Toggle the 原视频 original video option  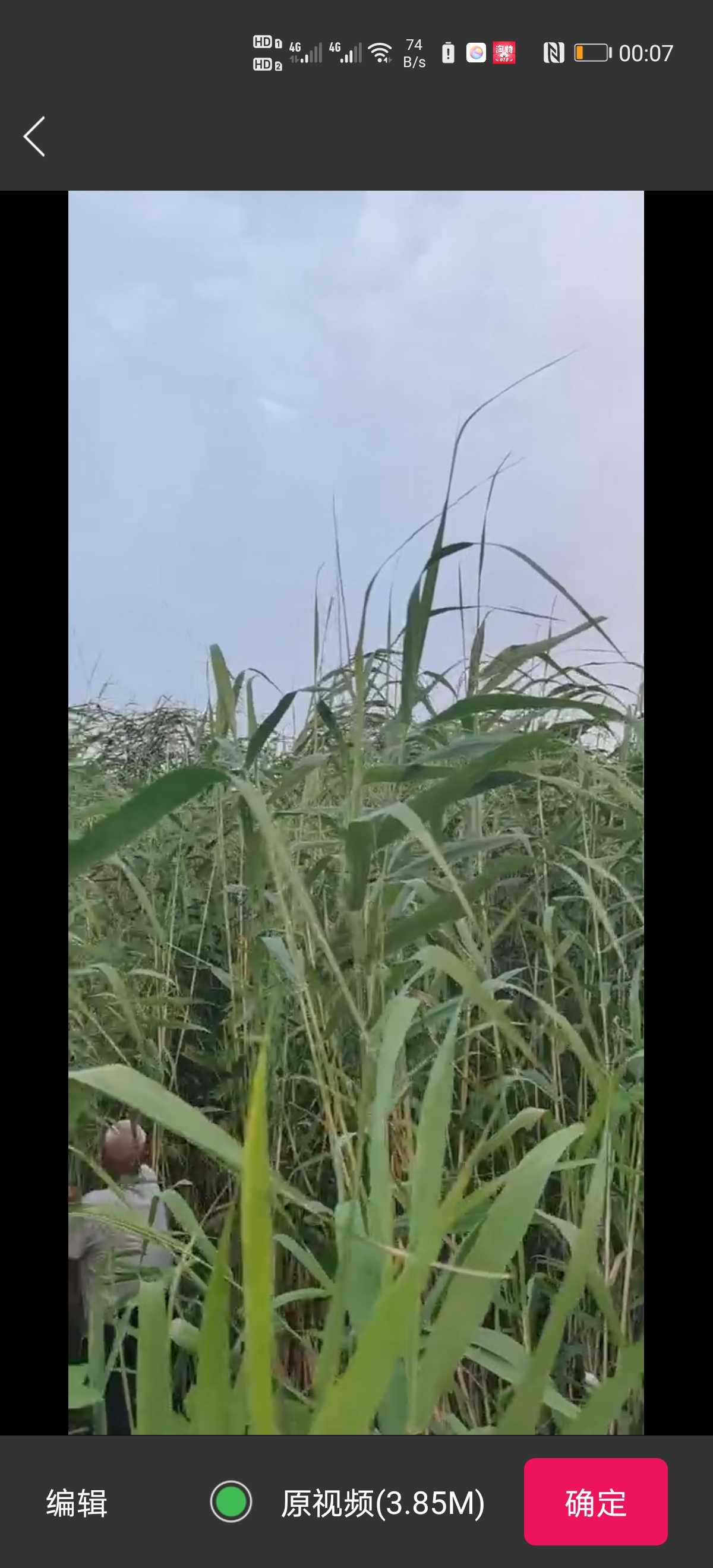click(231, 1501)
